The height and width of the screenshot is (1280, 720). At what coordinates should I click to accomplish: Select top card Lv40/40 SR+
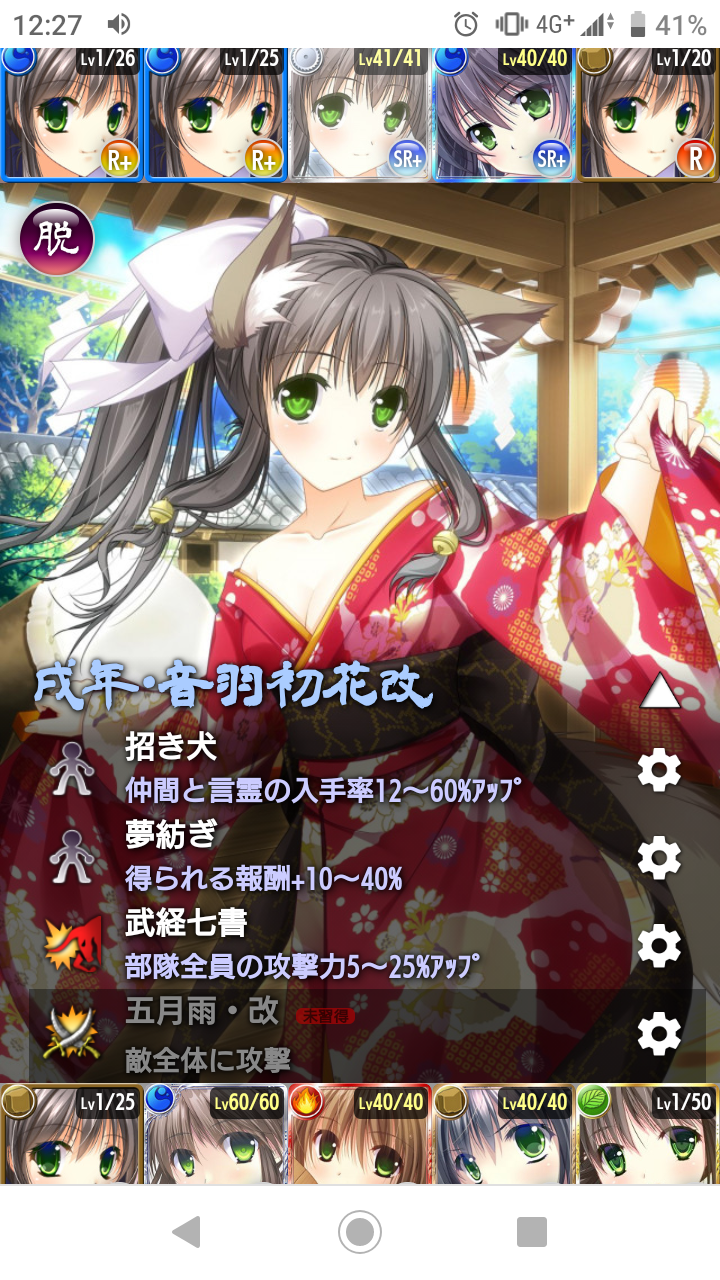504,113
